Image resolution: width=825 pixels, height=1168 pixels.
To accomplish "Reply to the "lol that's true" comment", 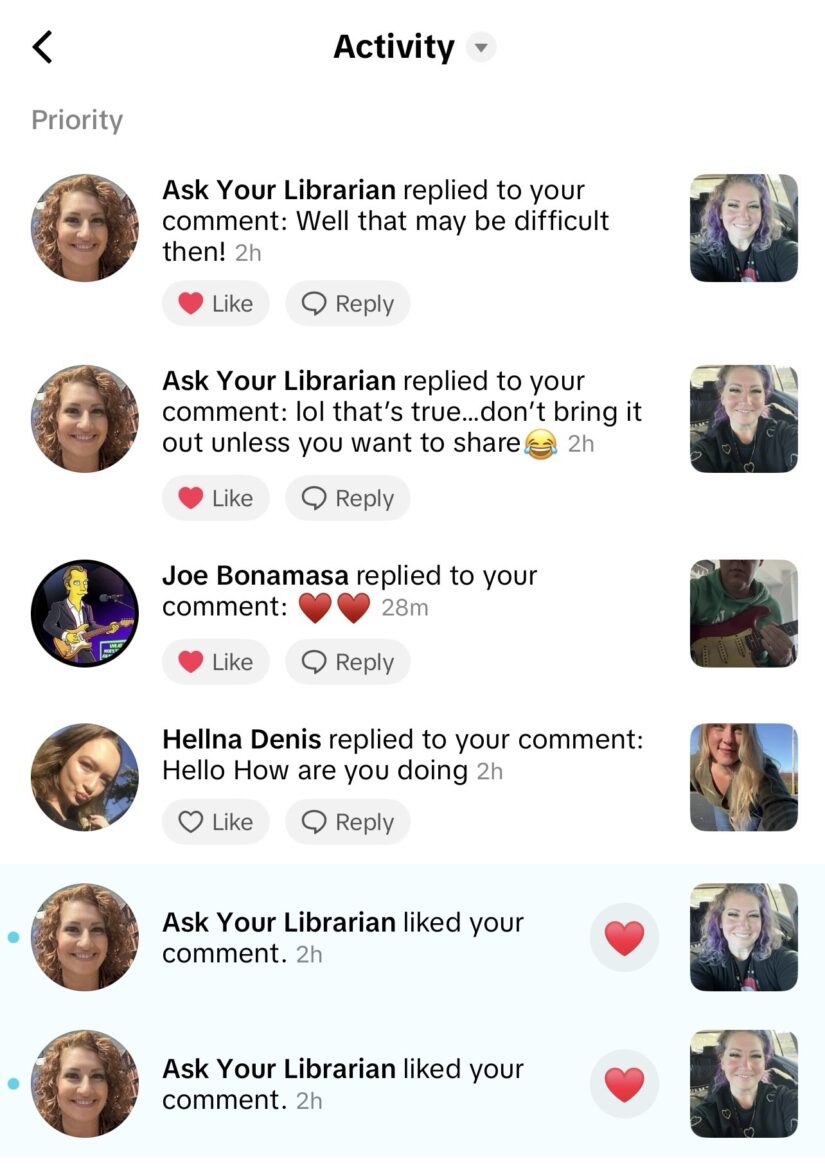I will (348, 498).
